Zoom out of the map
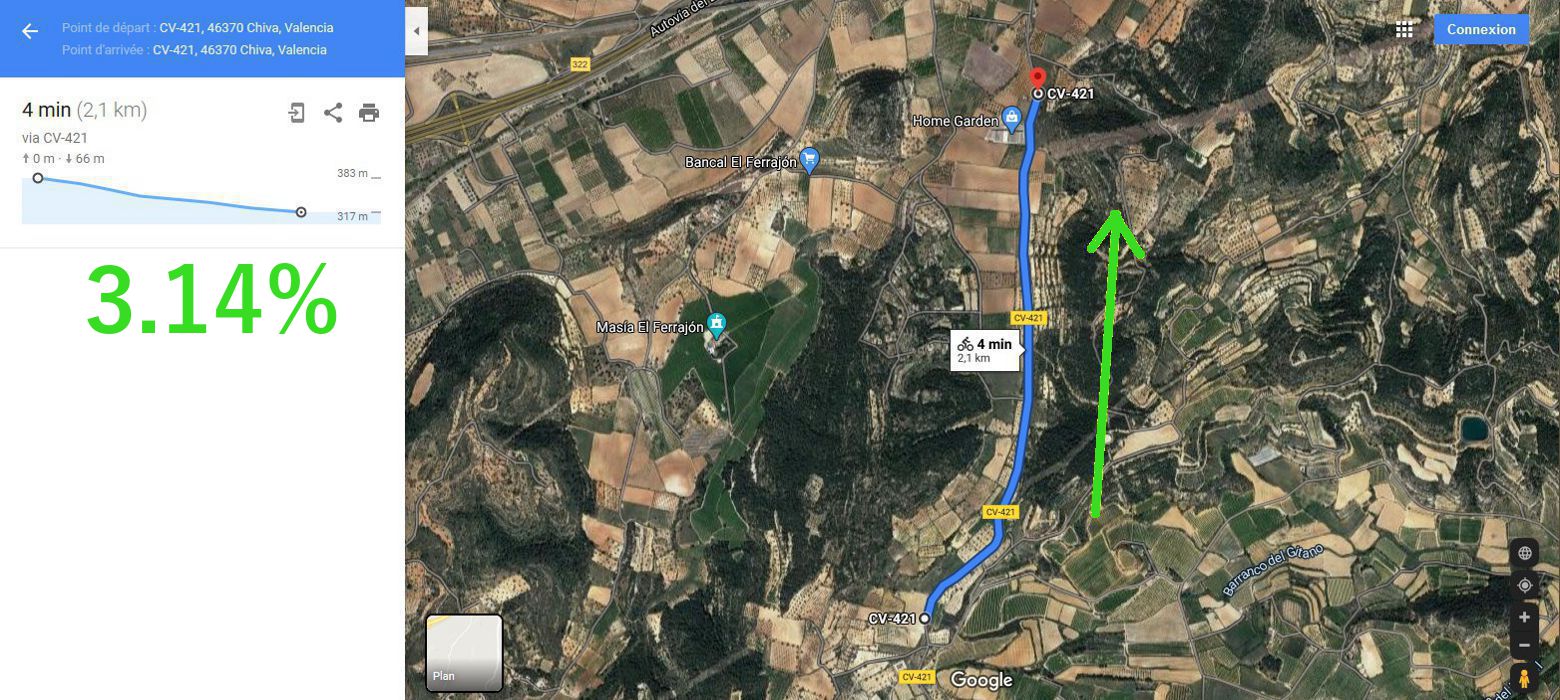This screenshot has height=700, width=1560. 1524,645
